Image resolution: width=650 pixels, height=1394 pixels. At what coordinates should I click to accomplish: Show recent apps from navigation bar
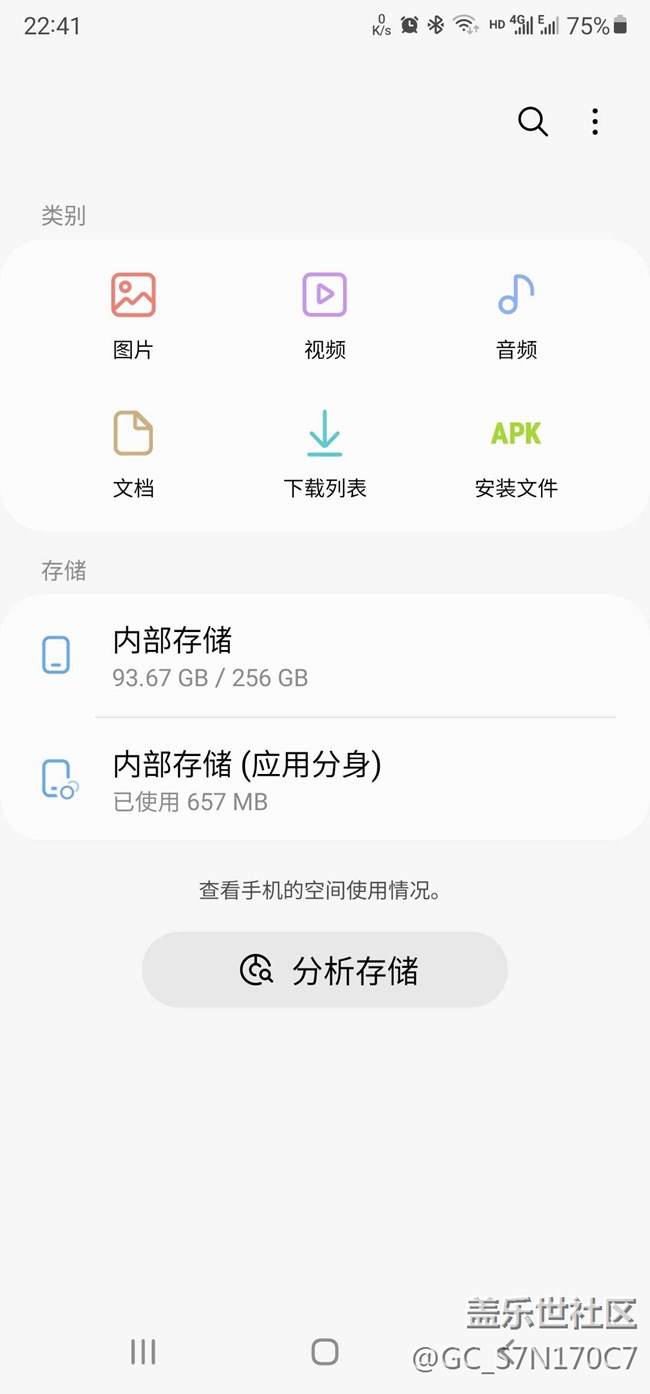143,1352
